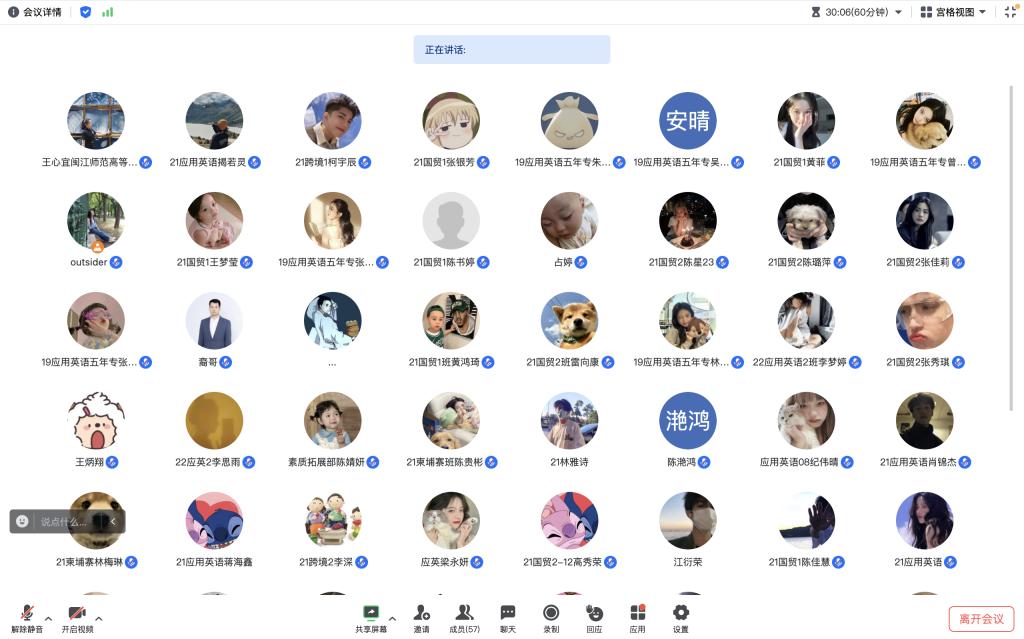This screenshot has height=639, width=1024.
Task: Turn on the camera (开启视频)
Action: [x=77, y=616]
